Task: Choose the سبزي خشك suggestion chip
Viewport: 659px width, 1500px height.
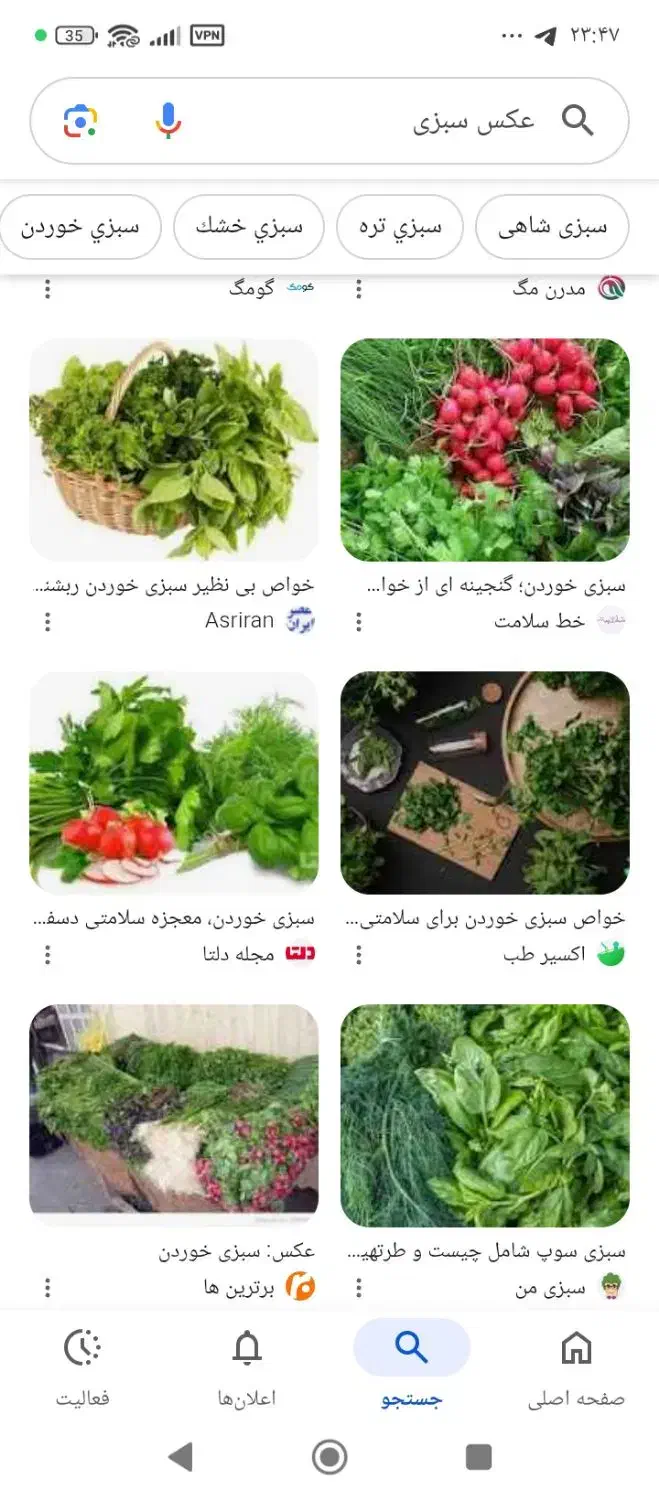Action: point(248,227)
